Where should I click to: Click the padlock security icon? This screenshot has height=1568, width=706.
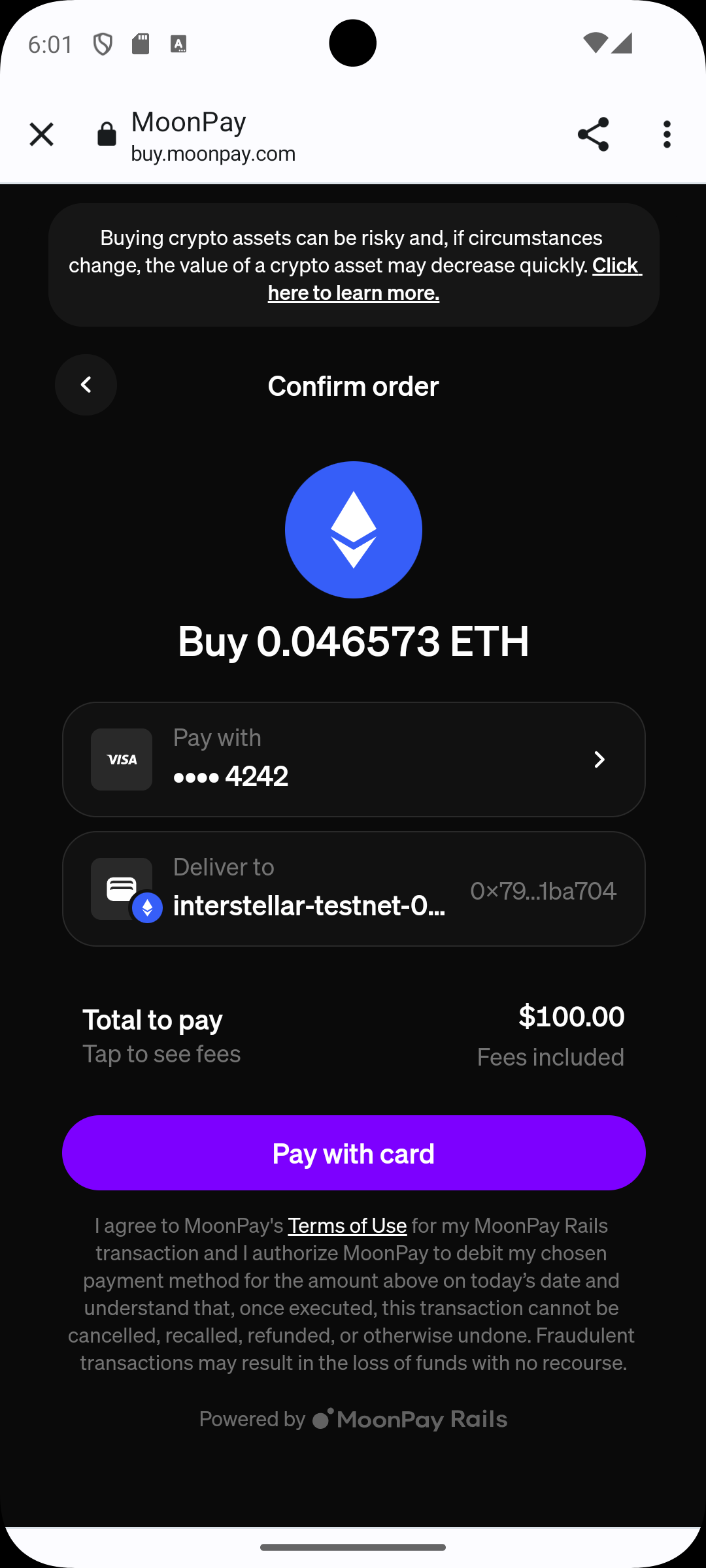coord(106,134)
